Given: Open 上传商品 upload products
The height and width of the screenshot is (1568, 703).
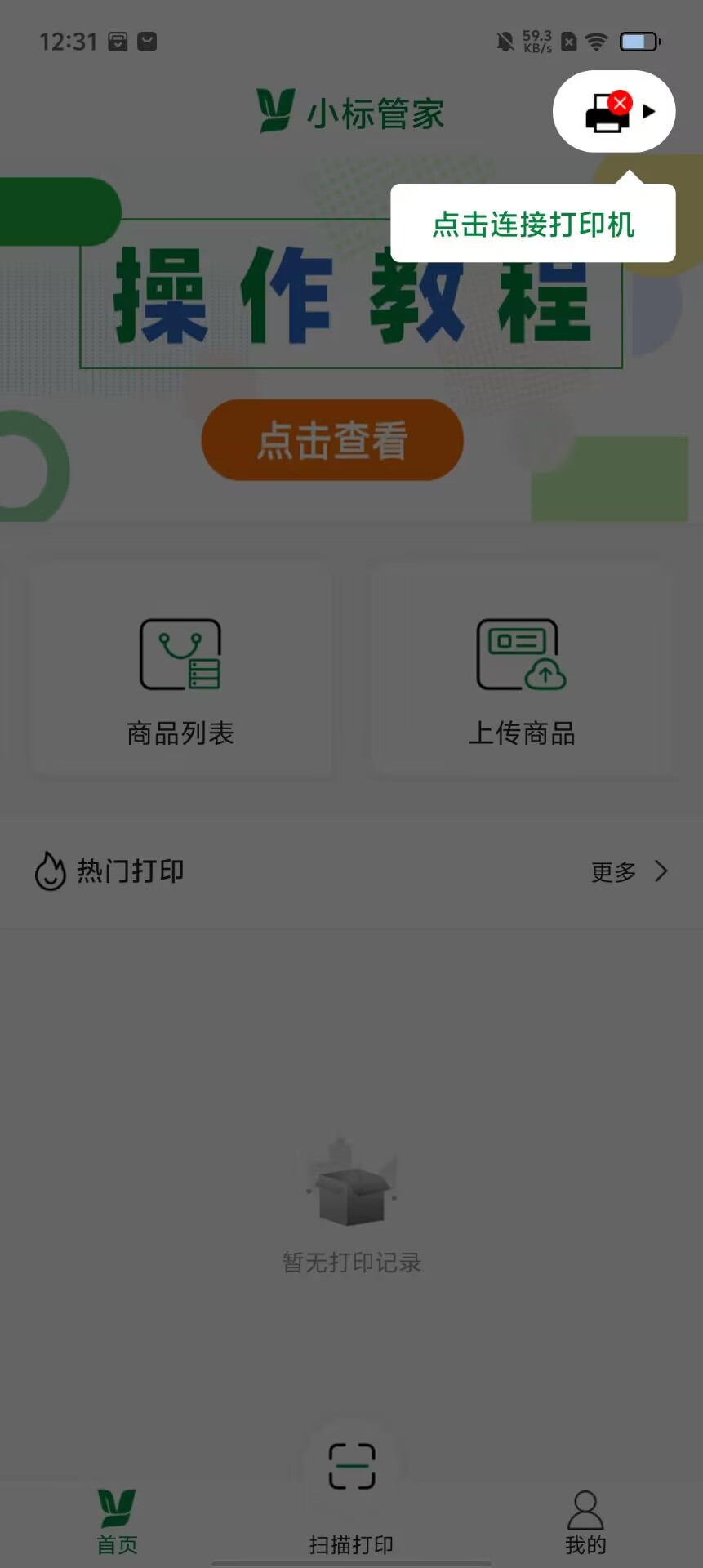Looking at the screenshot, I should click(x=522, y=678).
